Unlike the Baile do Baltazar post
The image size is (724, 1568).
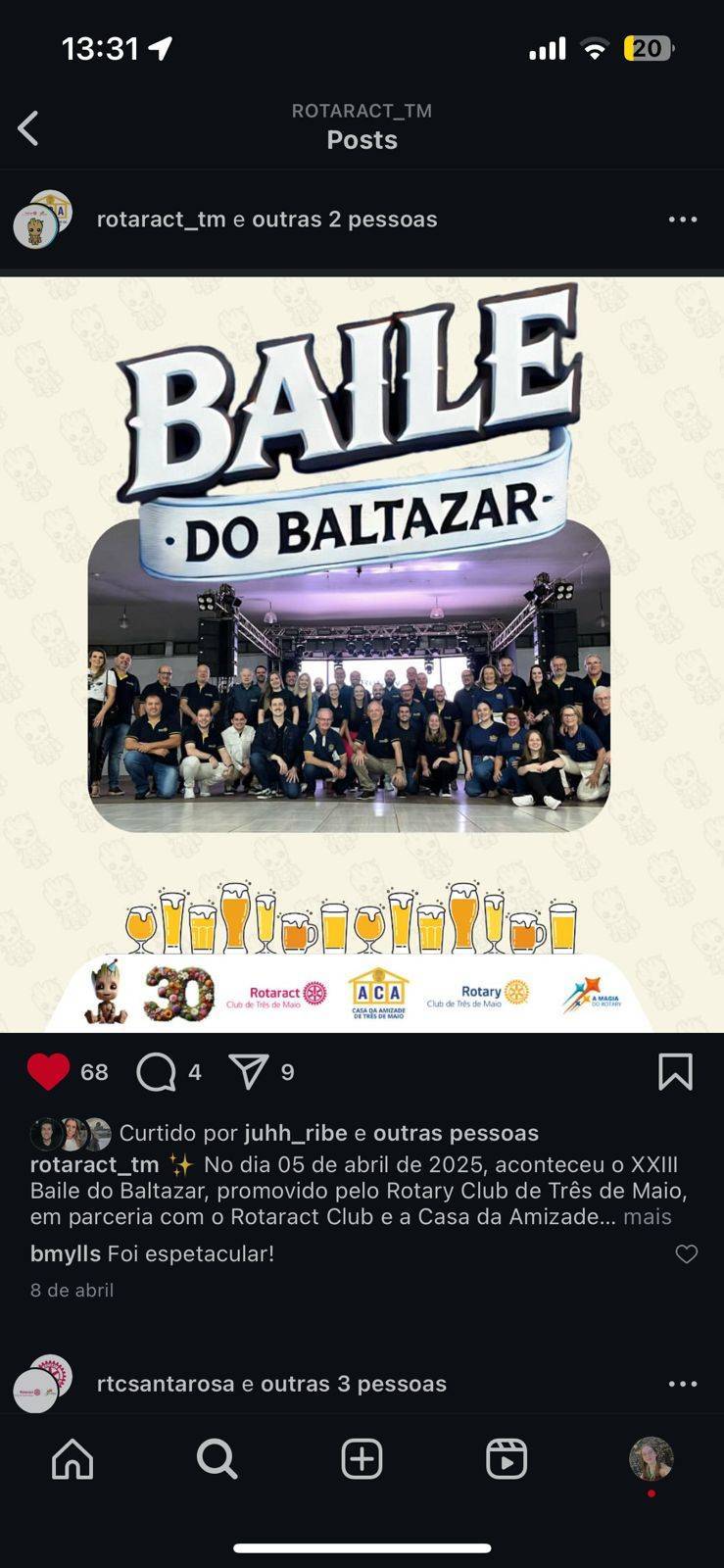[48, 1072]
